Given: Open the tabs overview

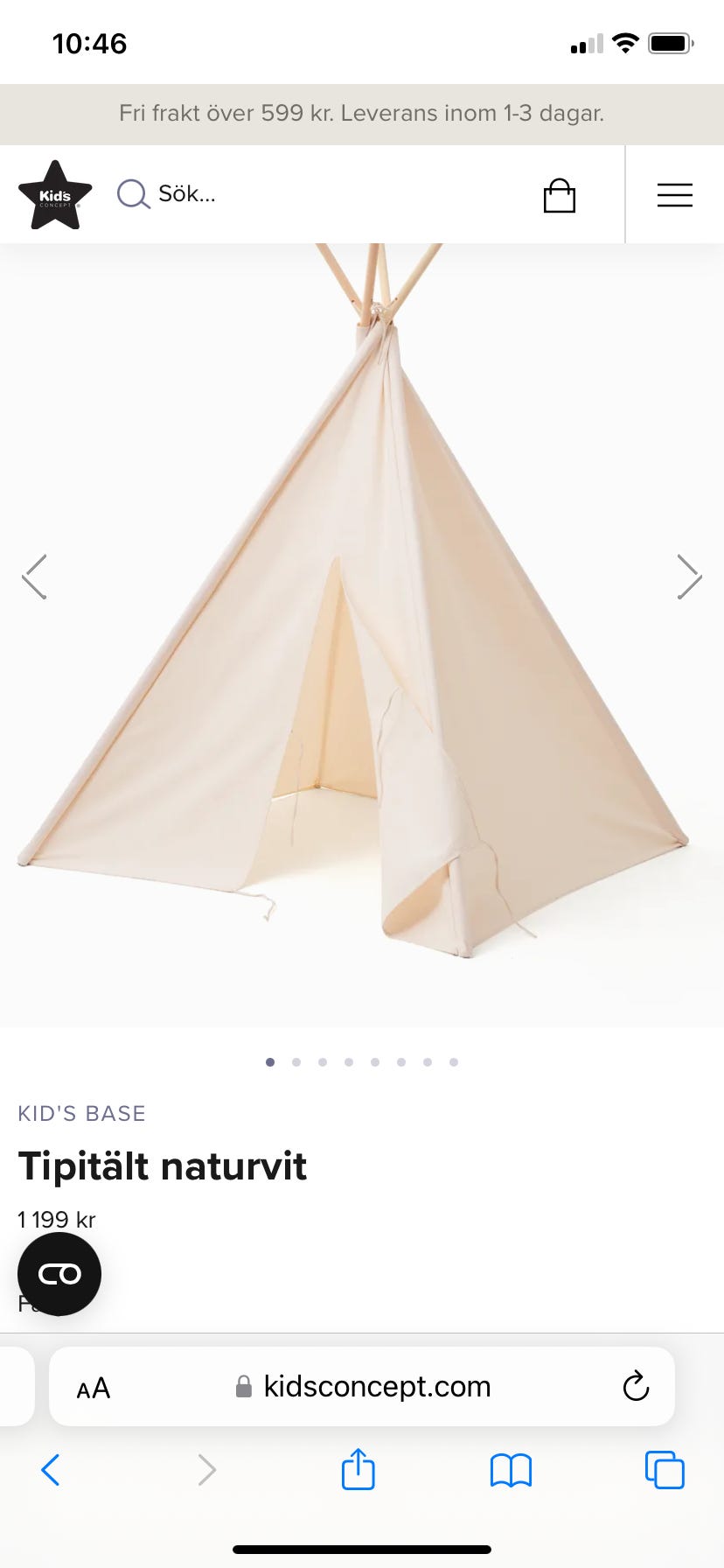Looking at the screenshot, I should pyautogui.click(x=665, y=1469).
